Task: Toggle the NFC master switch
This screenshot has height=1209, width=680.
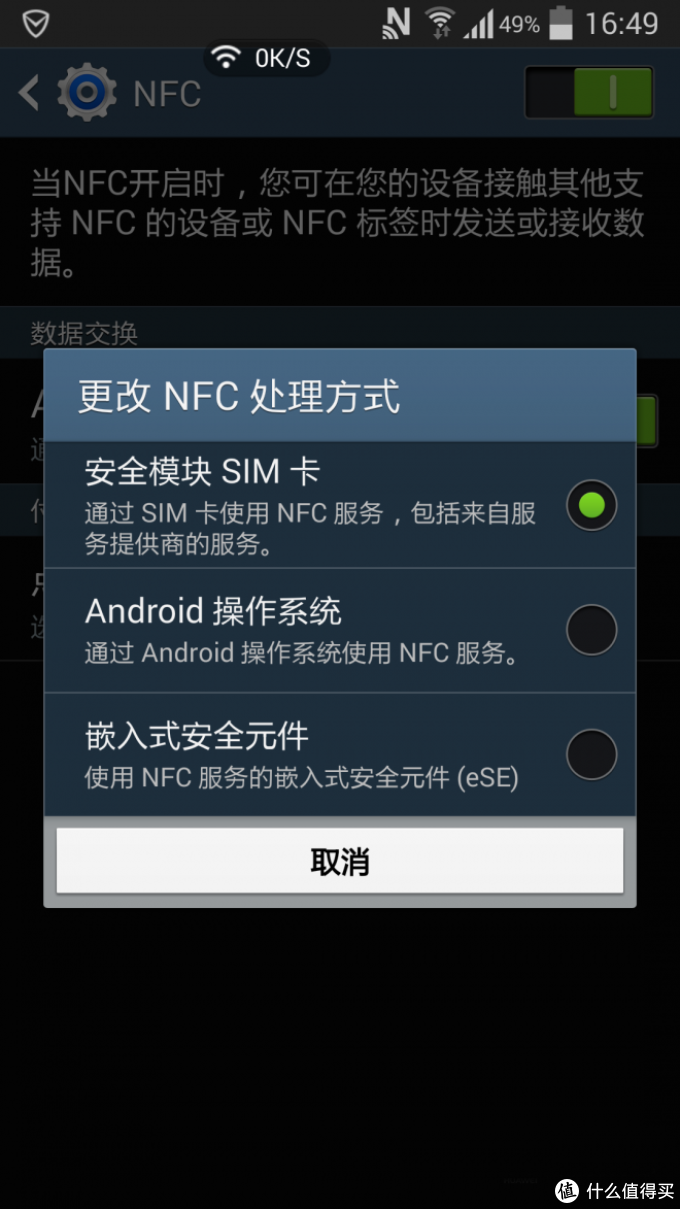Action: (x=590, y=94)
